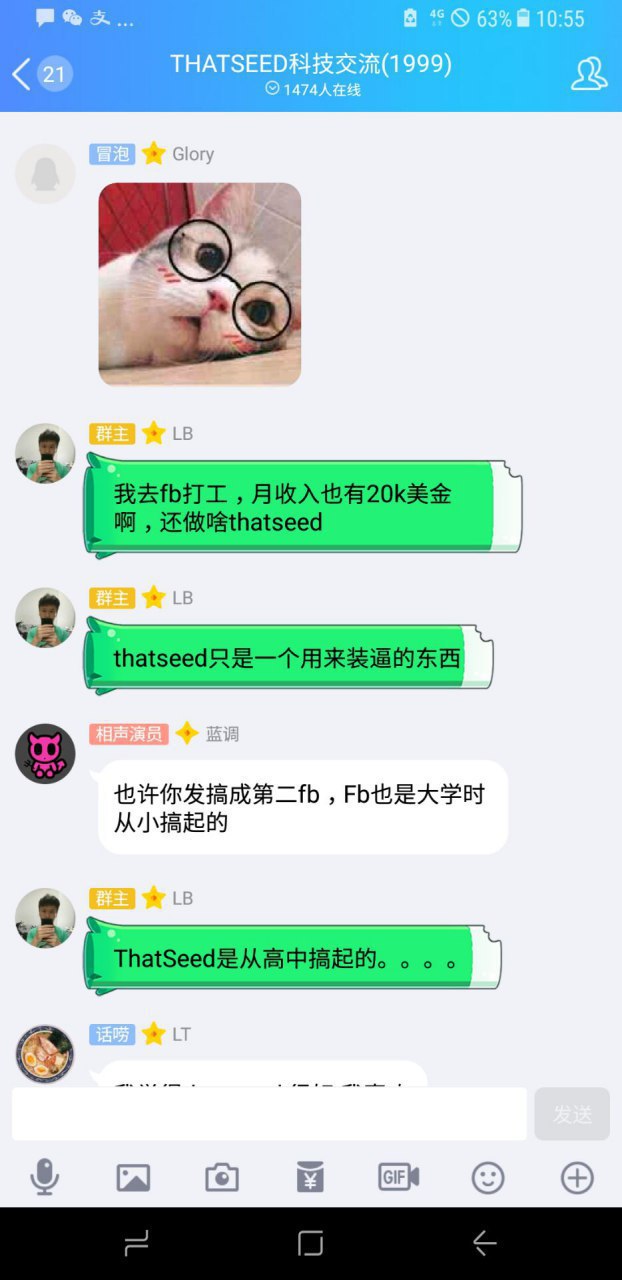This screenshot has height=1280, width=622.
Task: Tap the 发送 send button
Action: click(x=572, y=1114)
